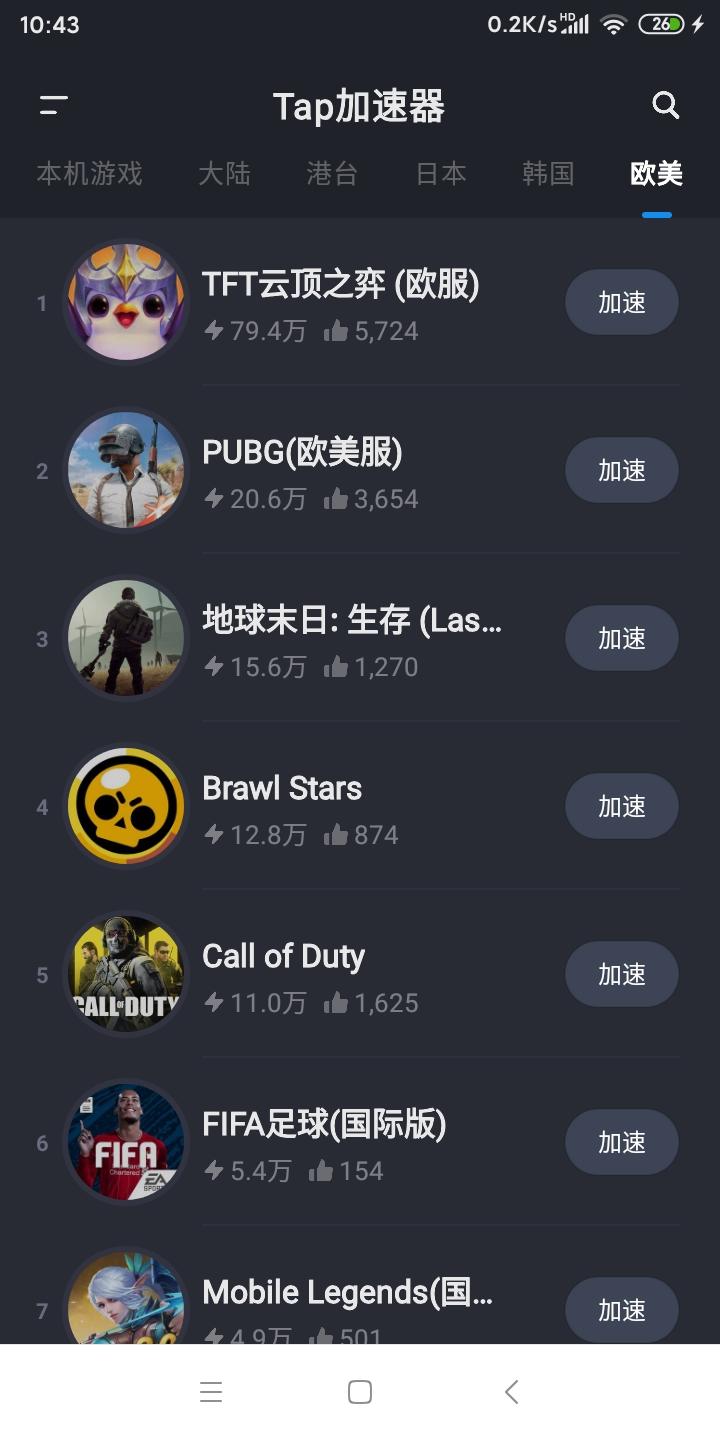Viewport: 720px width, 1440px height.
Task: Open the 本机游戏 tab
Action: [89, 173]
